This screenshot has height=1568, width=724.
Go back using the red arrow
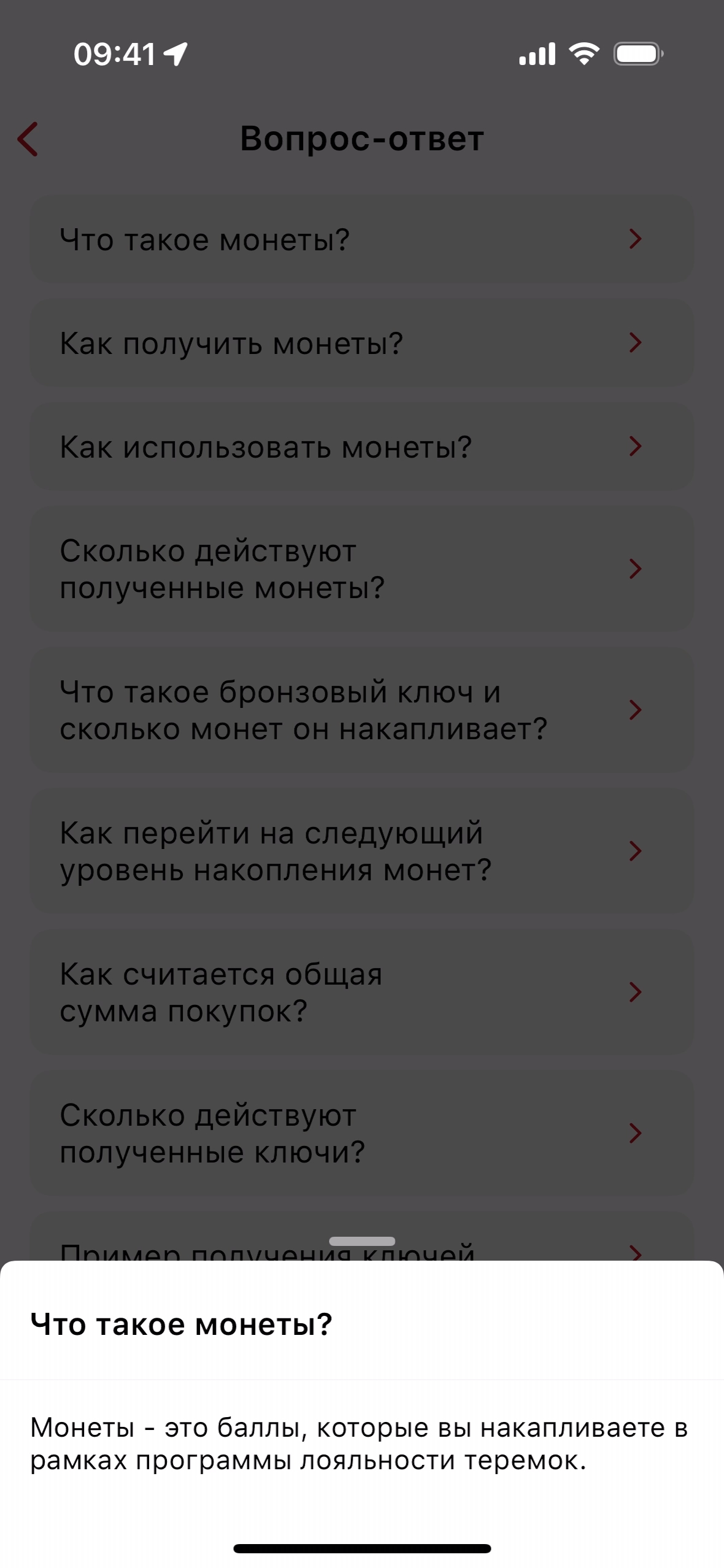28,139
